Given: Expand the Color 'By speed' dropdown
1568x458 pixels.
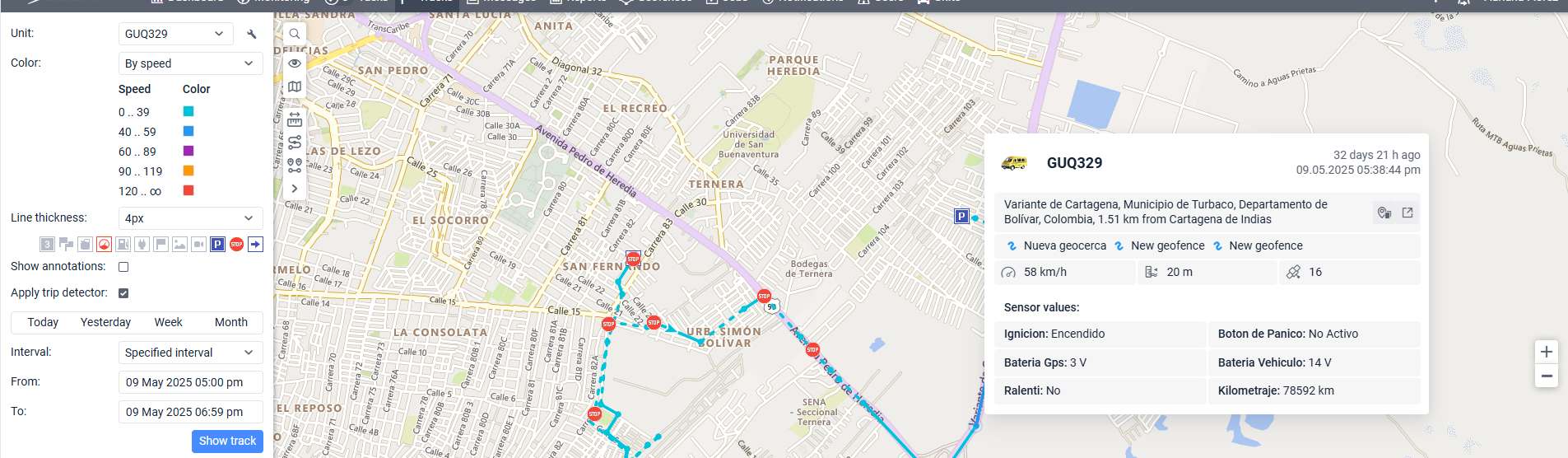Looking at the screenshot, I should (x=190, y=63).
